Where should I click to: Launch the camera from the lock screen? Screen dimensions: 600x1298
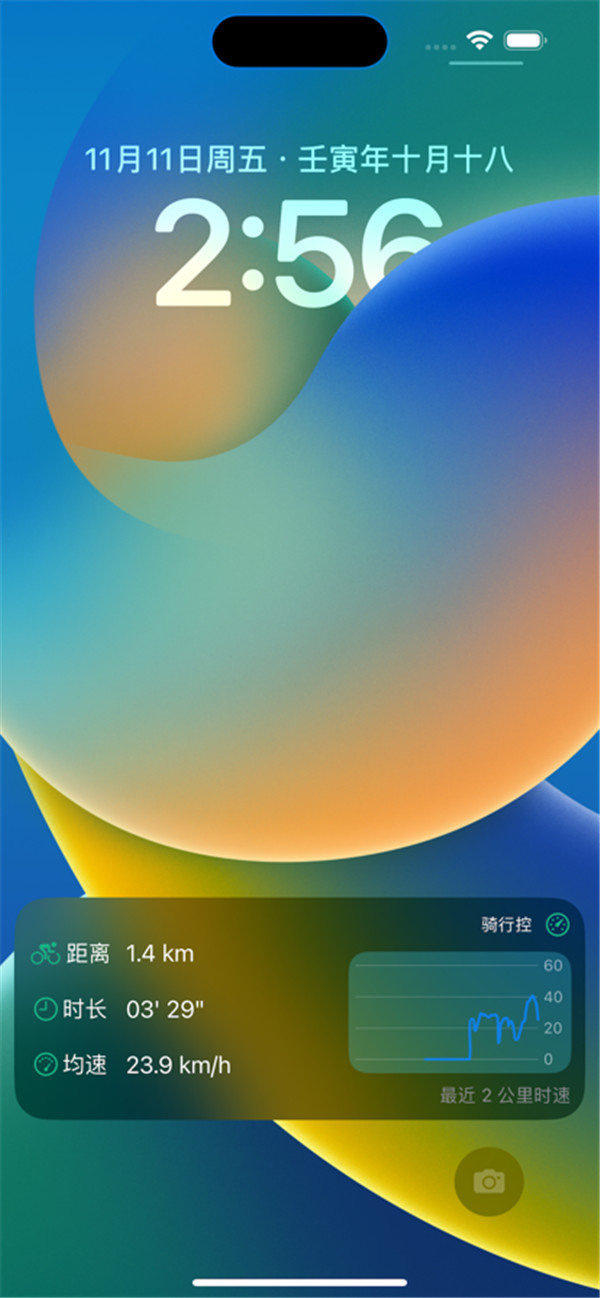[x=488, y=1182]
